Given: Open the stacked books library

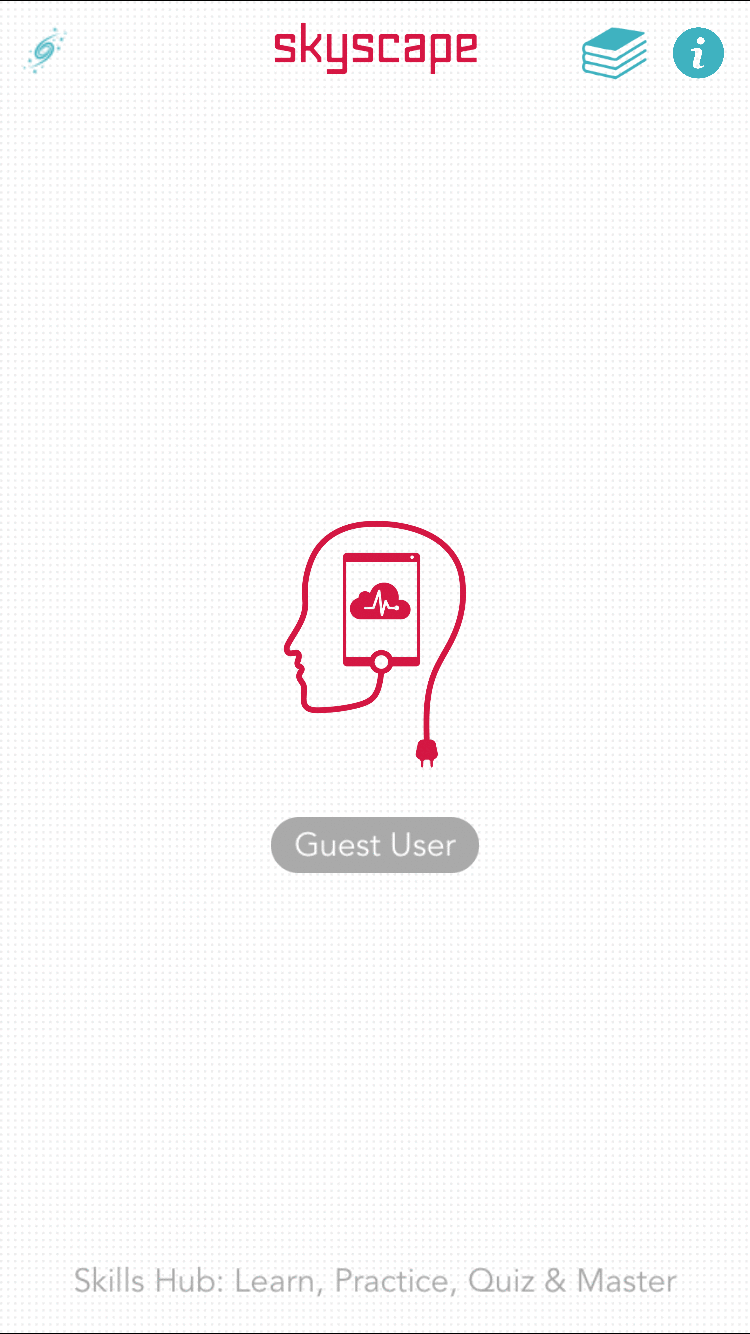Looking at the screenshot, I should (614, 53).
